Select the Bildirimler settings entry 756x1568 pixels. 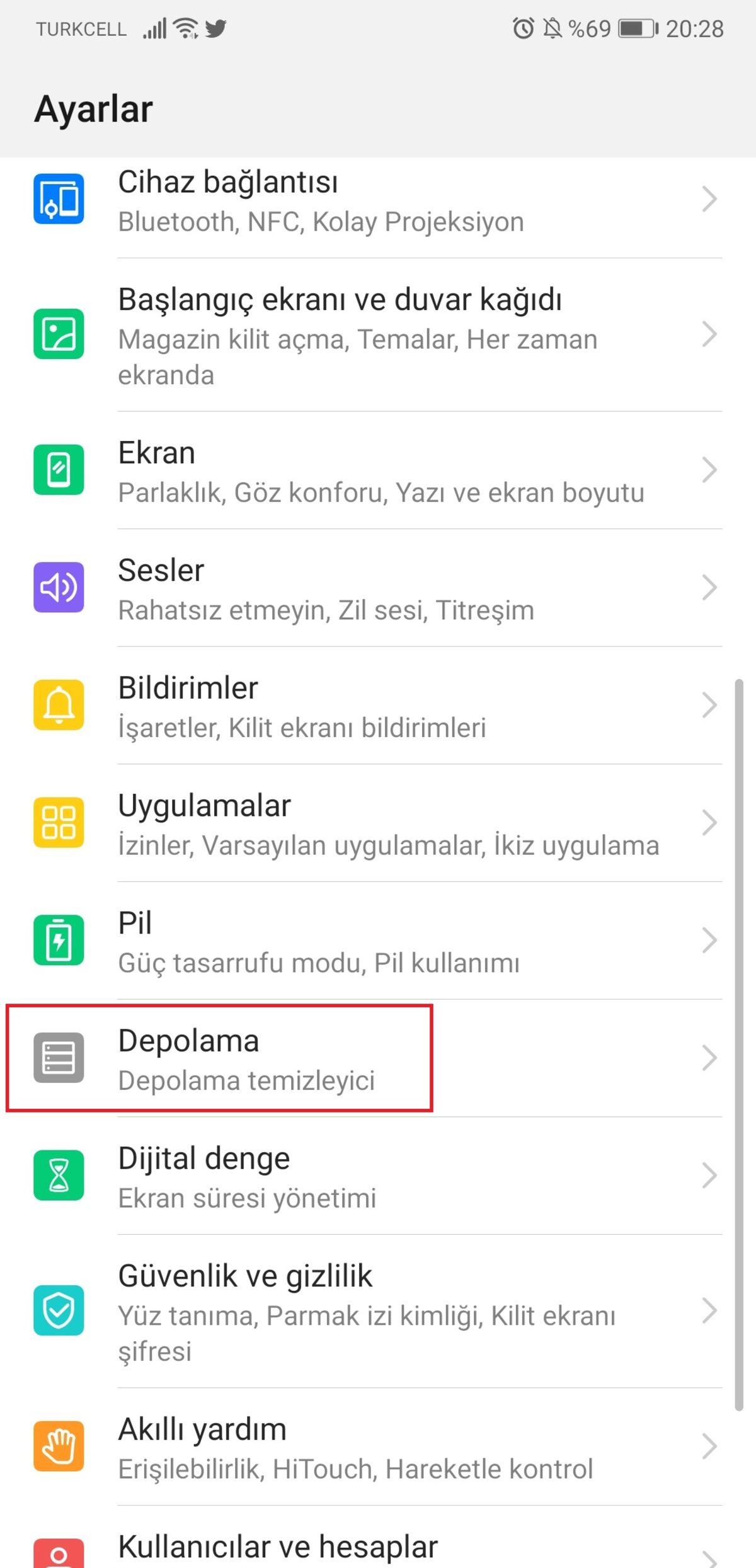pyautogui.click(x=378, y=705)
